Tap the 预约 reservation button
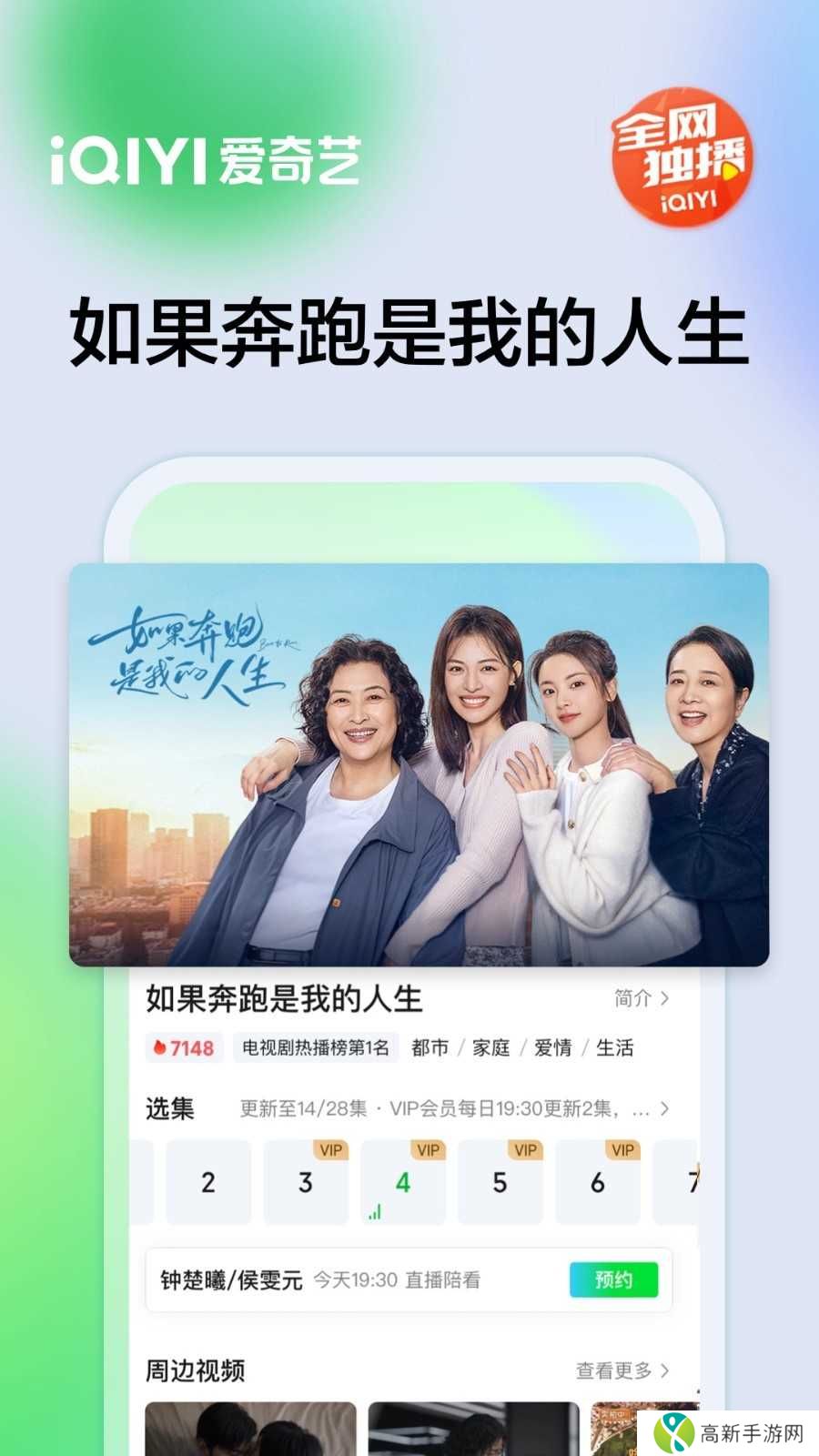The height and width of the screenshot is (1456, 819). pyautogui.click(x=614, y=1280)
